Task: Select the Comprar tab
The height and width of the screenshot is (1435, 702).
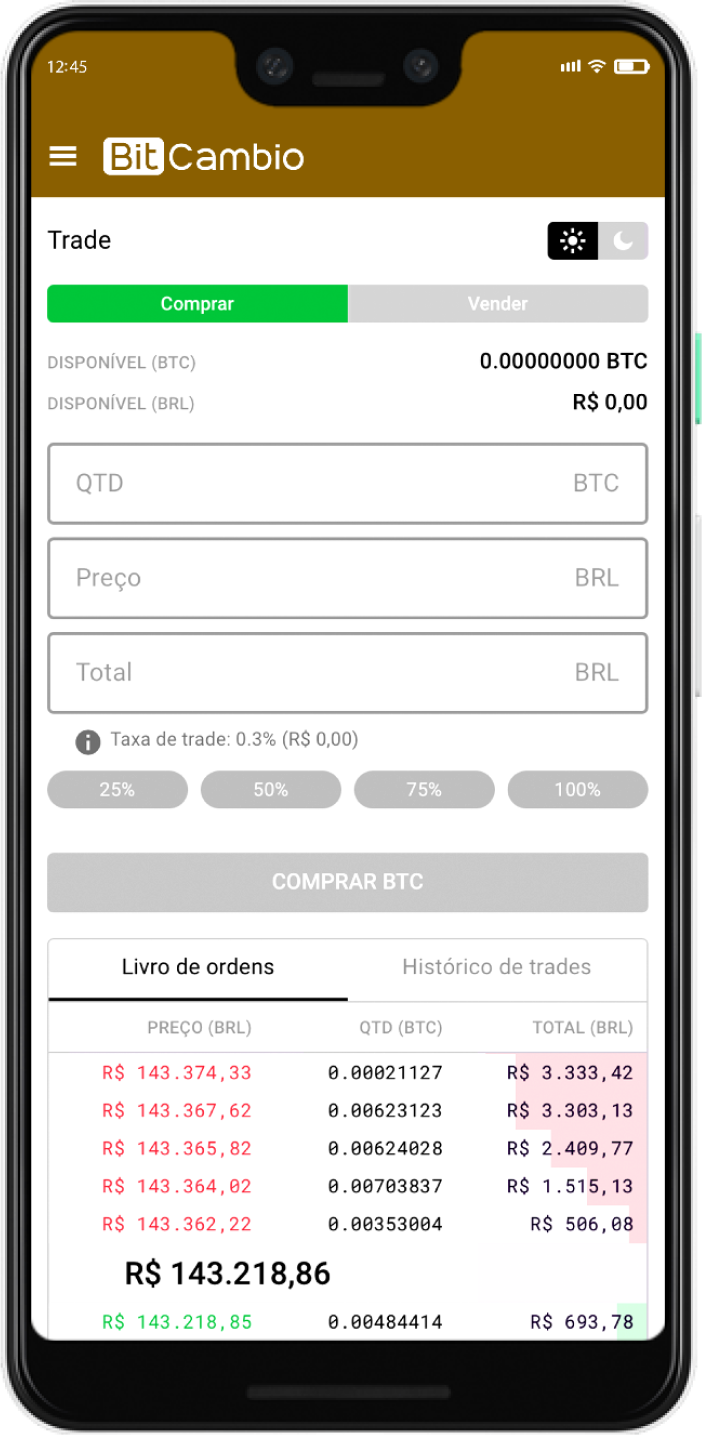Action: click(x=197, y=304)
